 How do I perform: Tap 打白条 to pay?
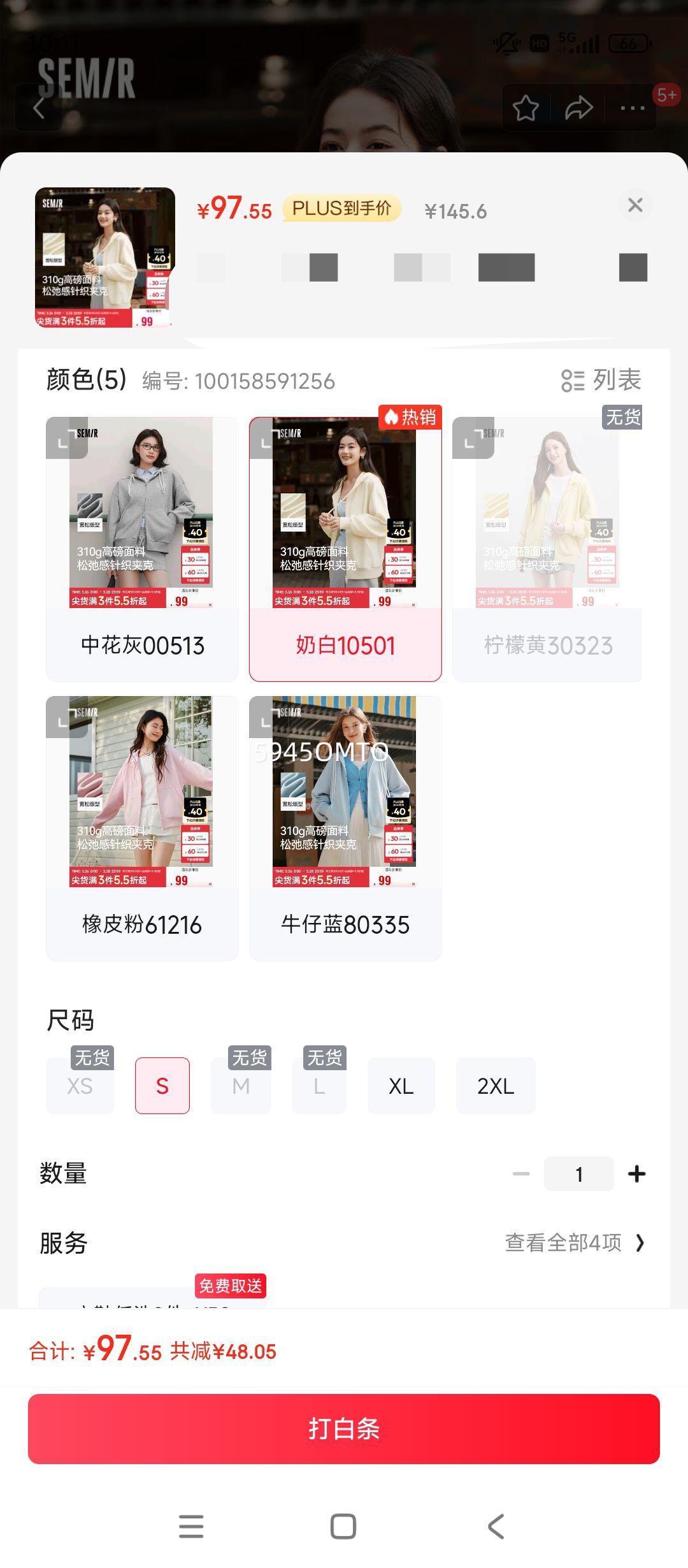[x=344, y=1428]
